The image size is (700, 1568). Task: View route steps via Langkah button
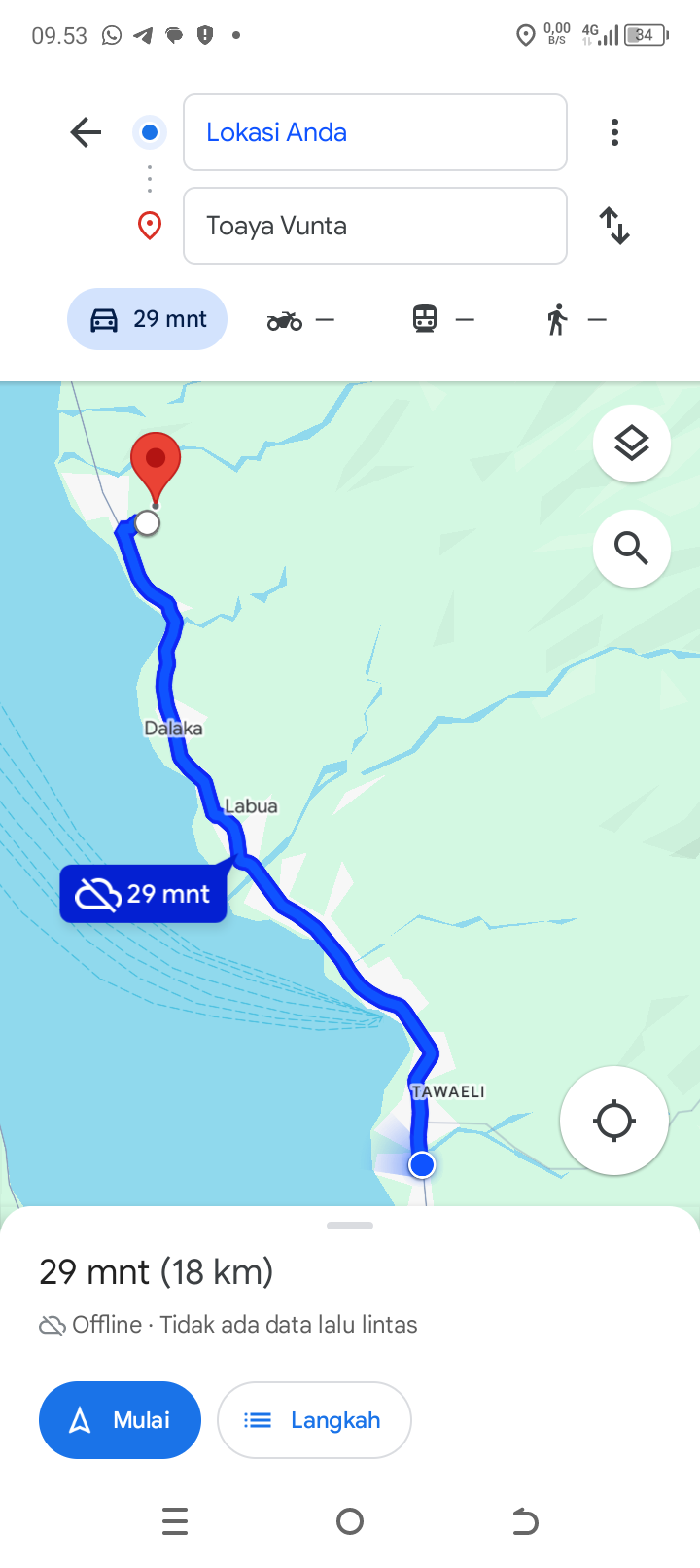[x=314, y=1420]
